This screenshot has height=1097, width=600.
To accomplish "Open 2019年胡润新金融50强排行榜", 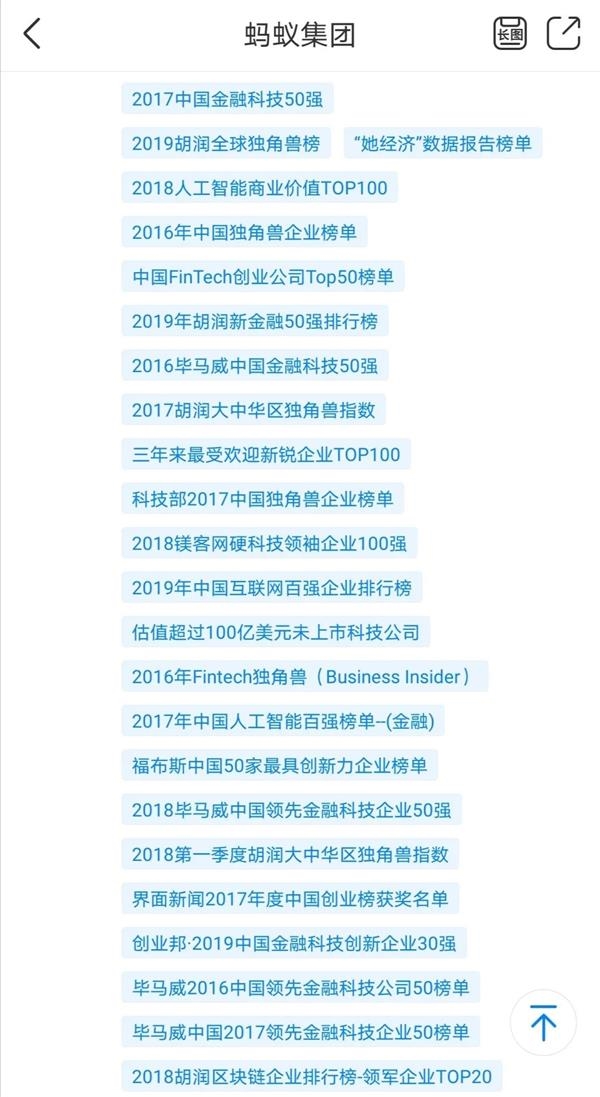I will (x=255, y=321).
